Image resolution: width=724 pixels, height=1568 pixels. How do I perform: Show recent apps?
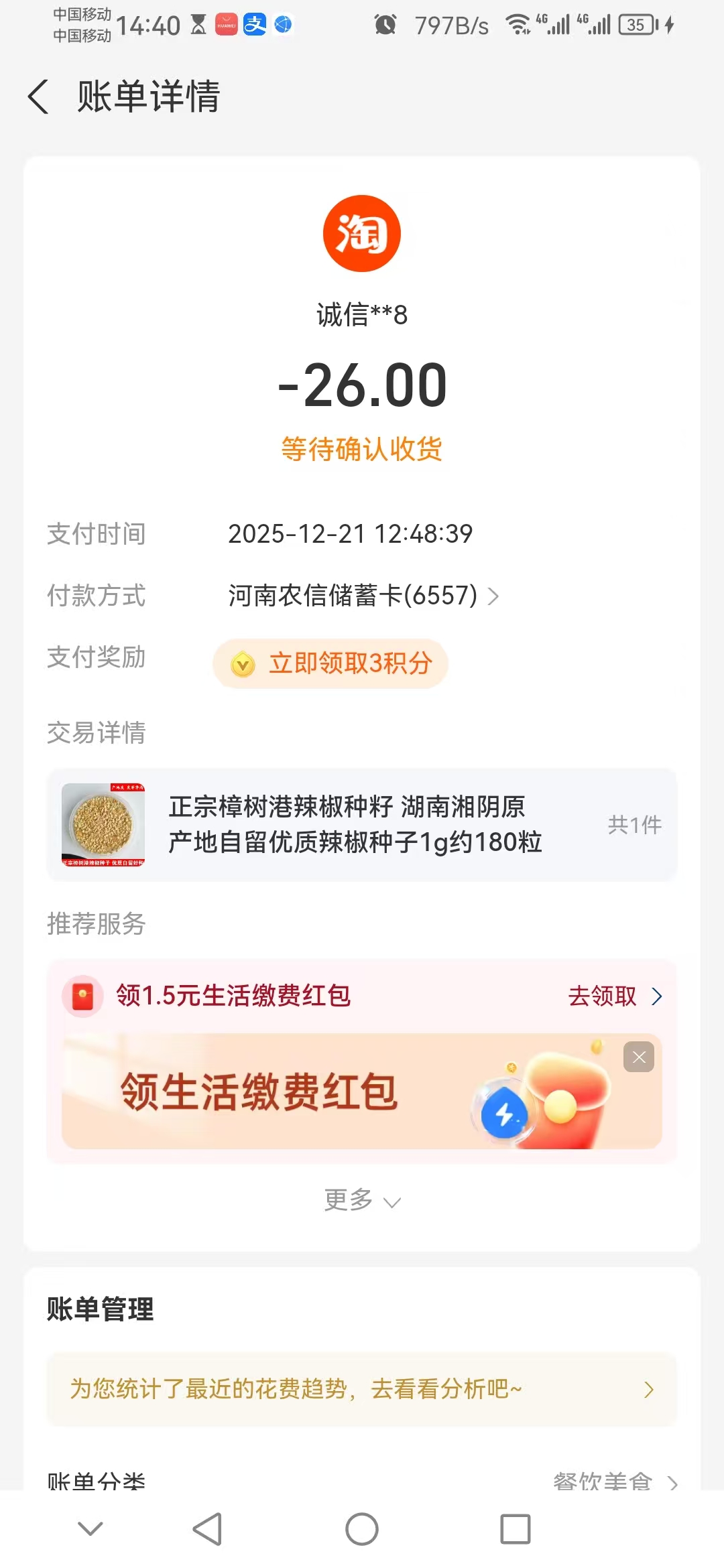tap(515, 1529)
